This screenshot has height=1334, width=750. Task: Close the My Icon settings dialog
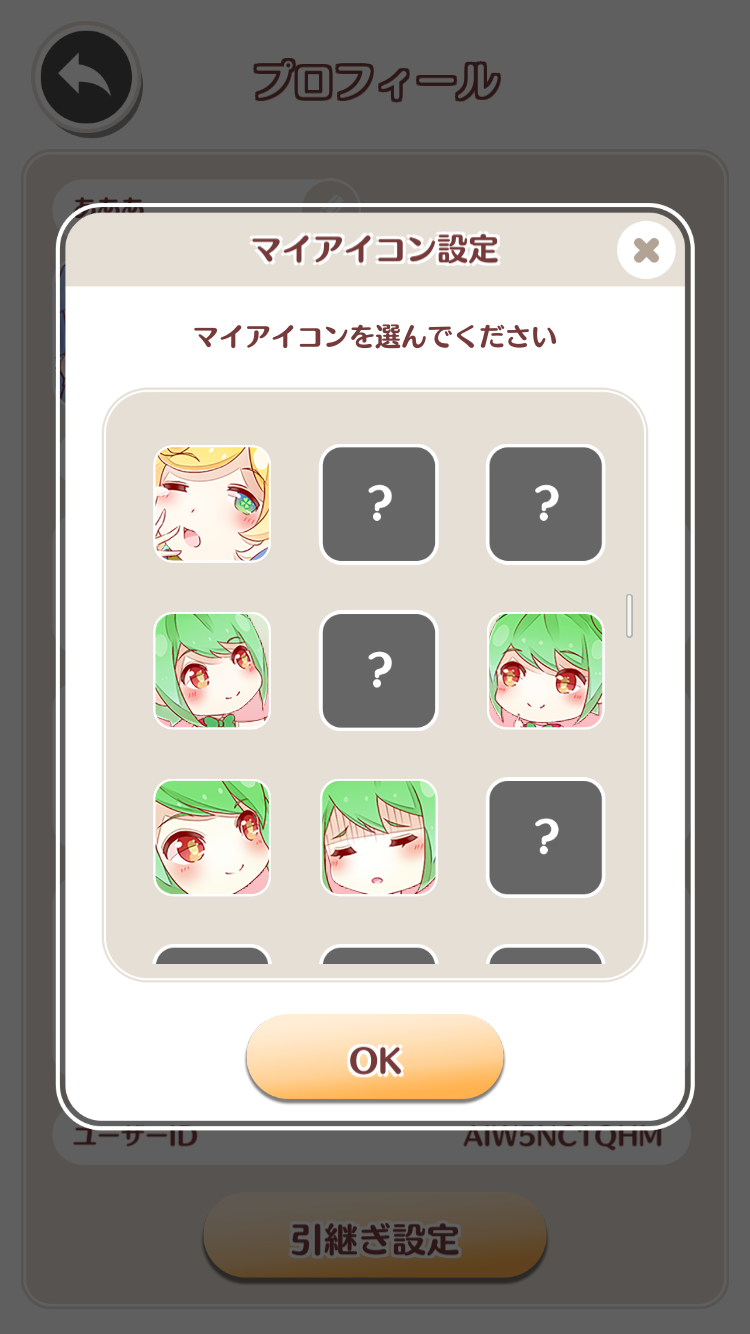(x=646, y=250)
